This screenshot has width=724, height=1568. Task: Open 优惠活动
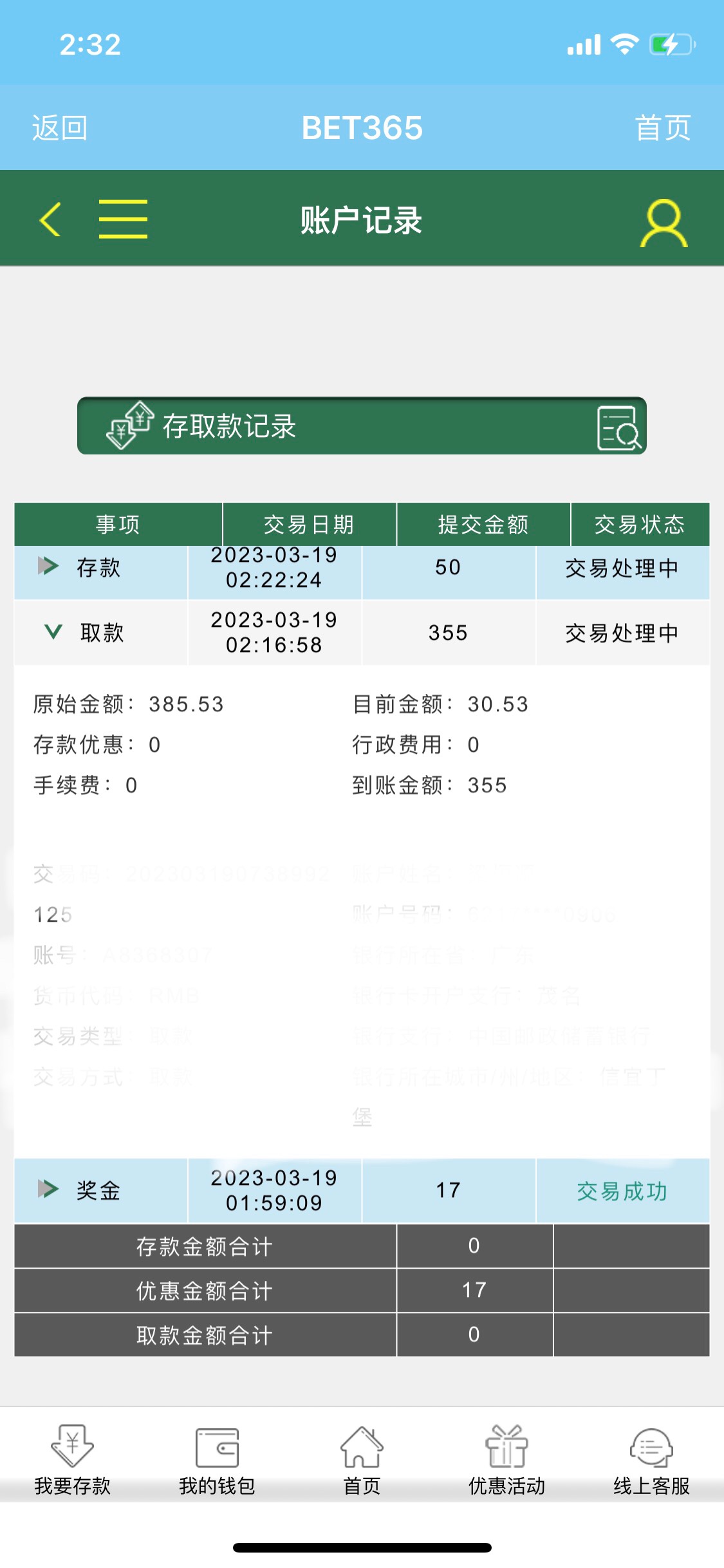(x=506, y=1459)
